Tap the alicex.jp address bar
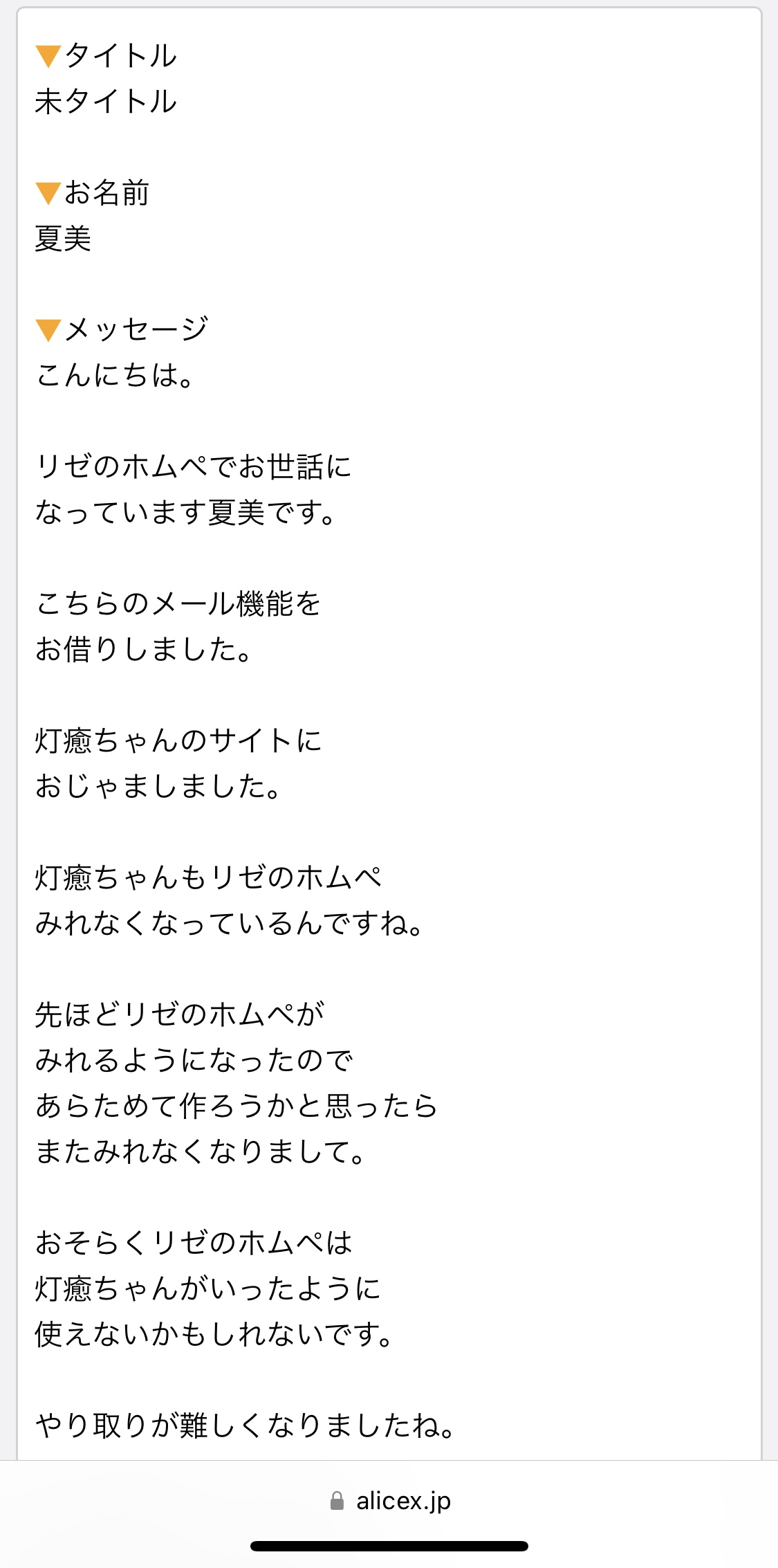Image resolution: width=778 pixels, height=1568 pixels. pyautogui.click(x=390, y=1500)
